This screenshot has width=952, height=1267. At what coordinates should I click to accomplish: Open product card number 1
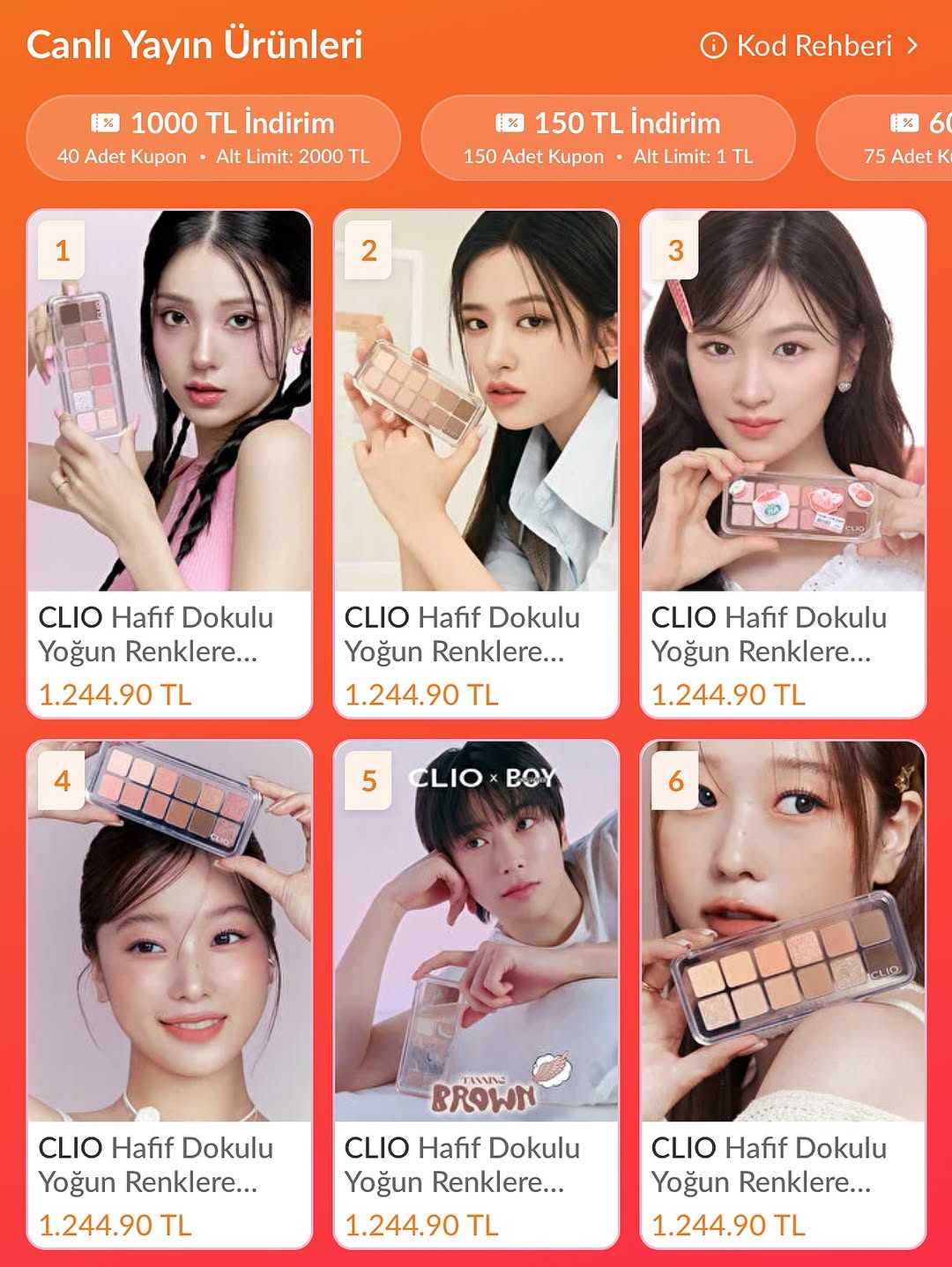click(x=169, y=463)
